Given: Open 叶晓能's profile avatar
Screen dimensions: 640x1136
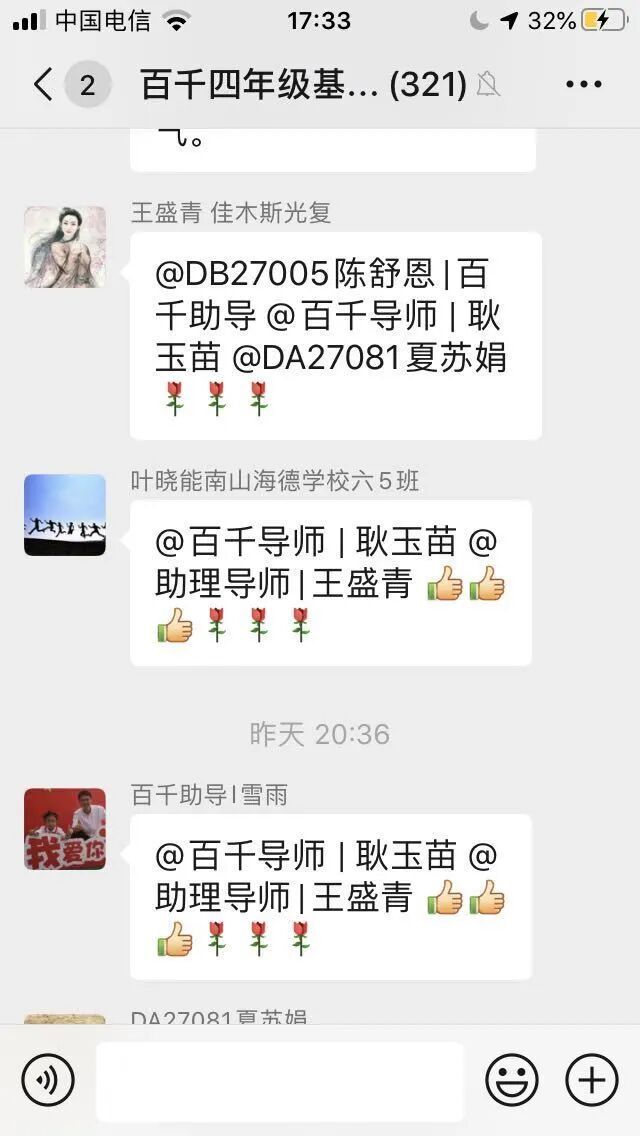Looking at the screenshot, I should (65, 515).
